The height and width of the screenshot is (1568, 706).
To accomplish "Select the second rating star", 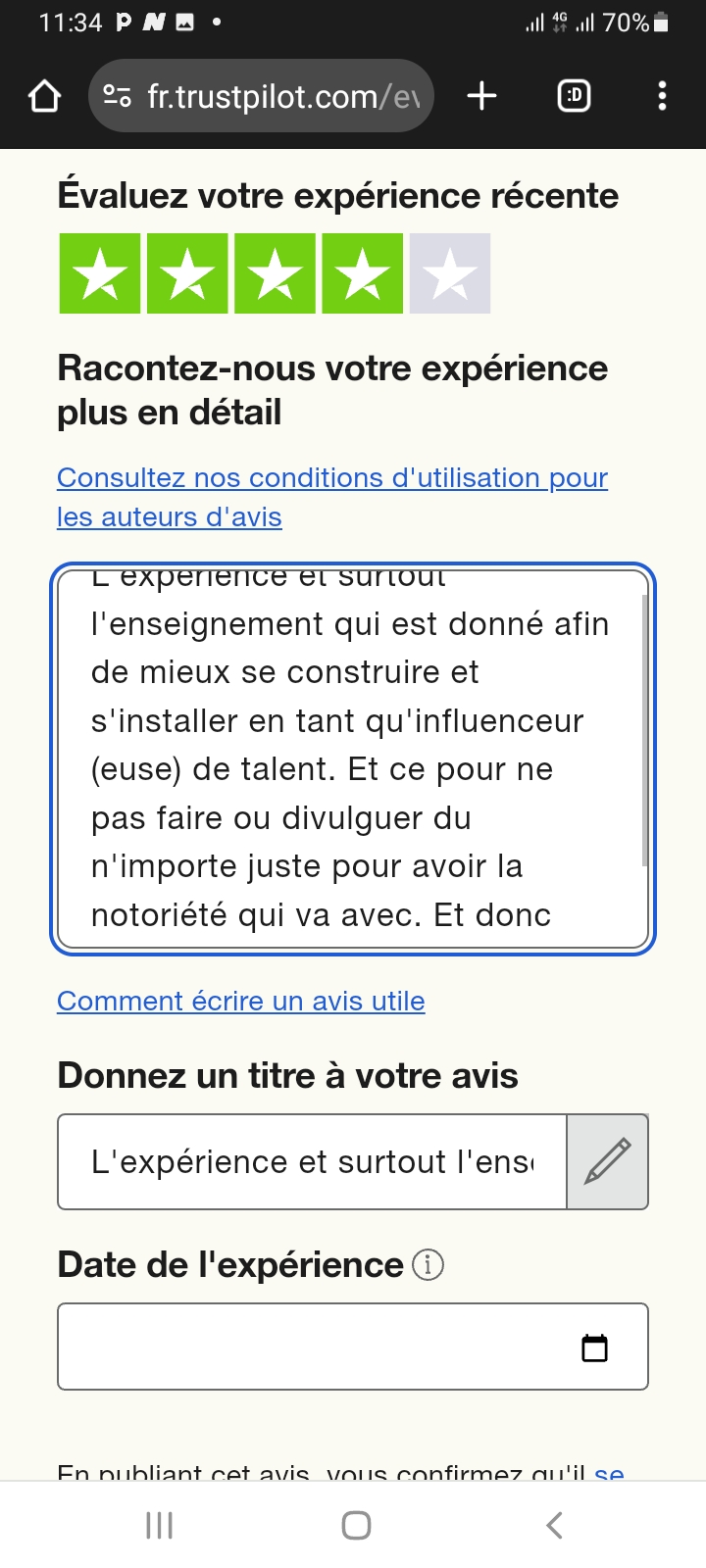I will 187,273.
